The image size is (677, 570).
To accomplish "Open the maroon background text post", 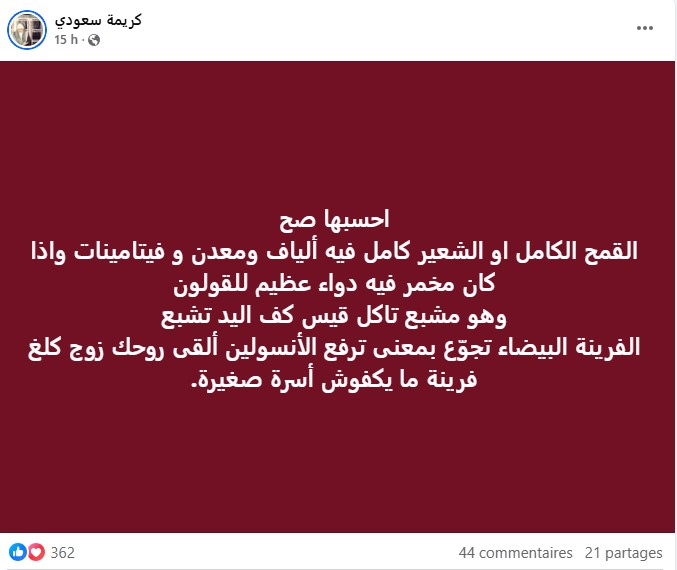I will coord(338,300).
